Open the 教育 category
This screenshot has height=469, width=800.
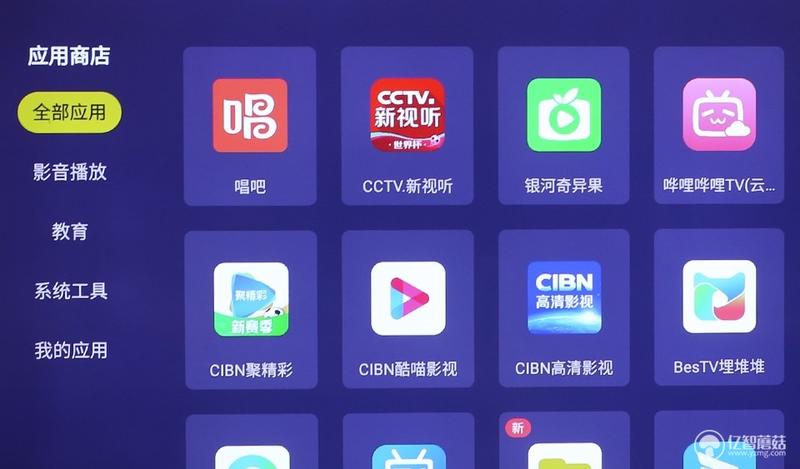[69, 232]
